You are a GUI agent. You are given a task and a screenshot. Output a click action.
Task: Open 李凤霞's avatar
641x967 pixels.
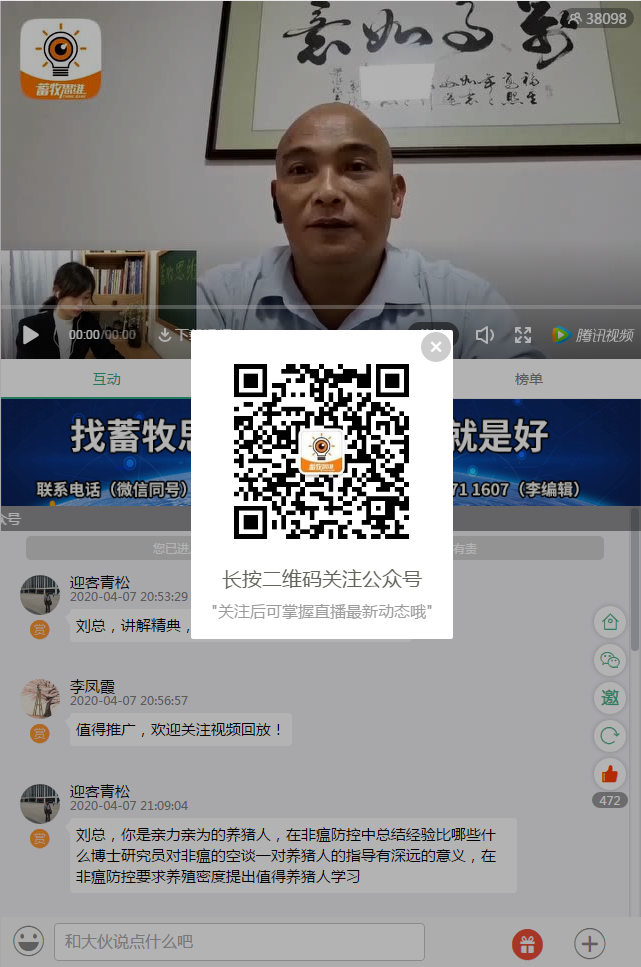tap(40, 698)
